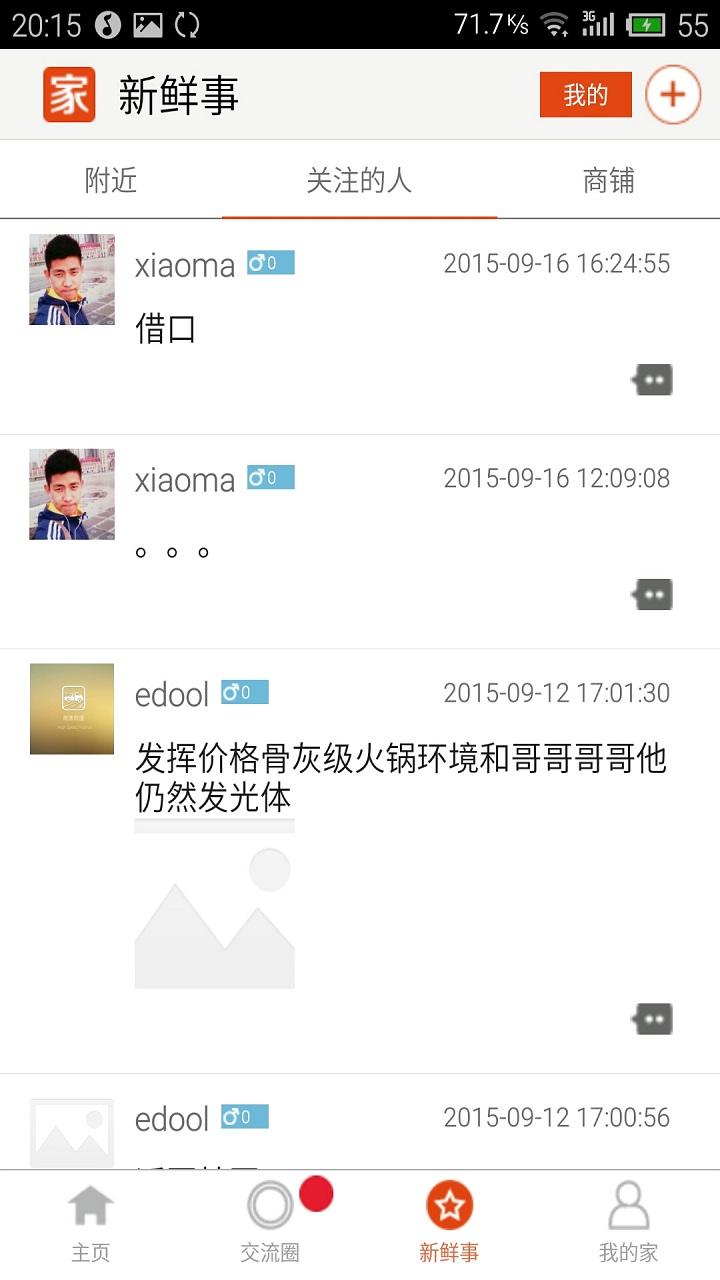Screen dimensions: 720x1280
Task: Go to the 主页 tab
Action: point(90,1222)
